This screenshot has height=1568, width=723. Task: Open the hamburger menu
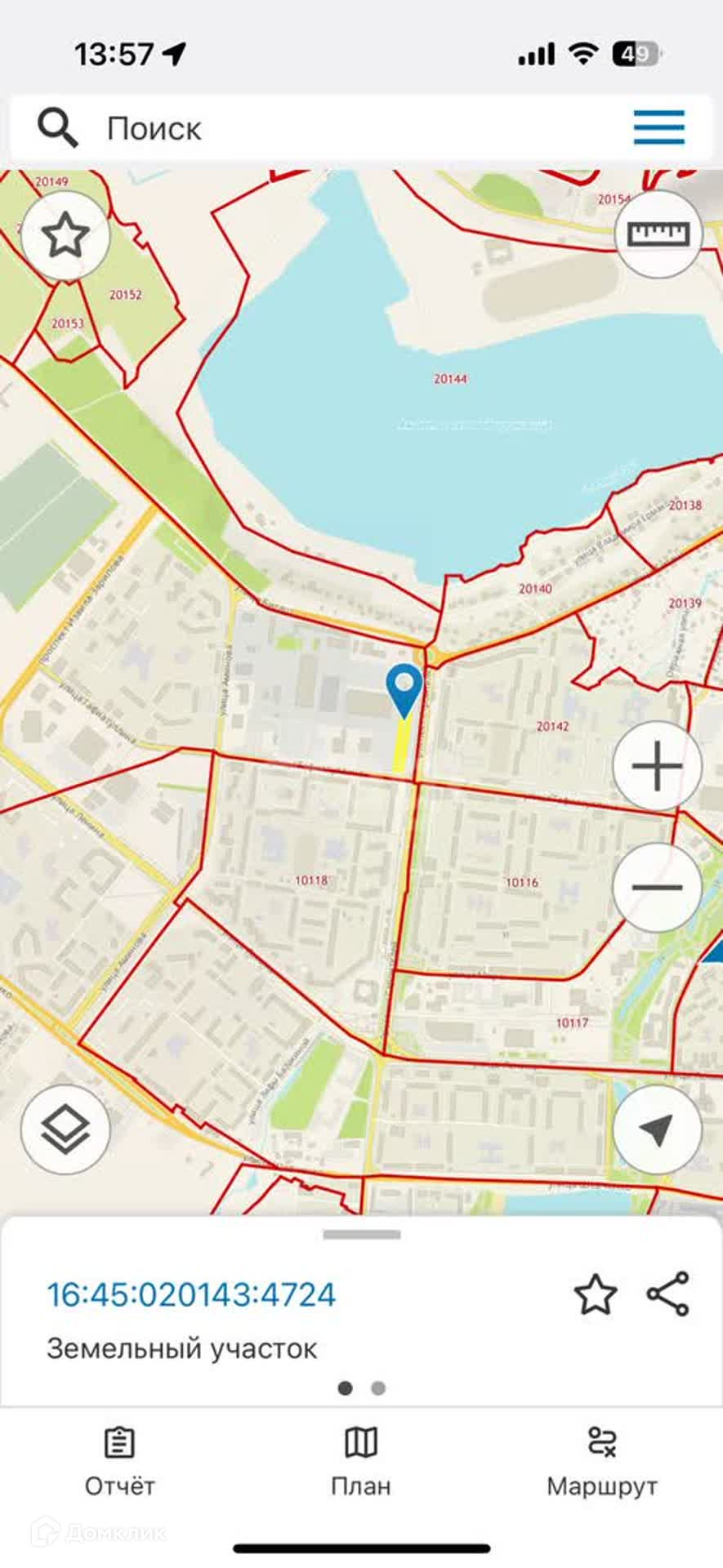click(658, 127)
